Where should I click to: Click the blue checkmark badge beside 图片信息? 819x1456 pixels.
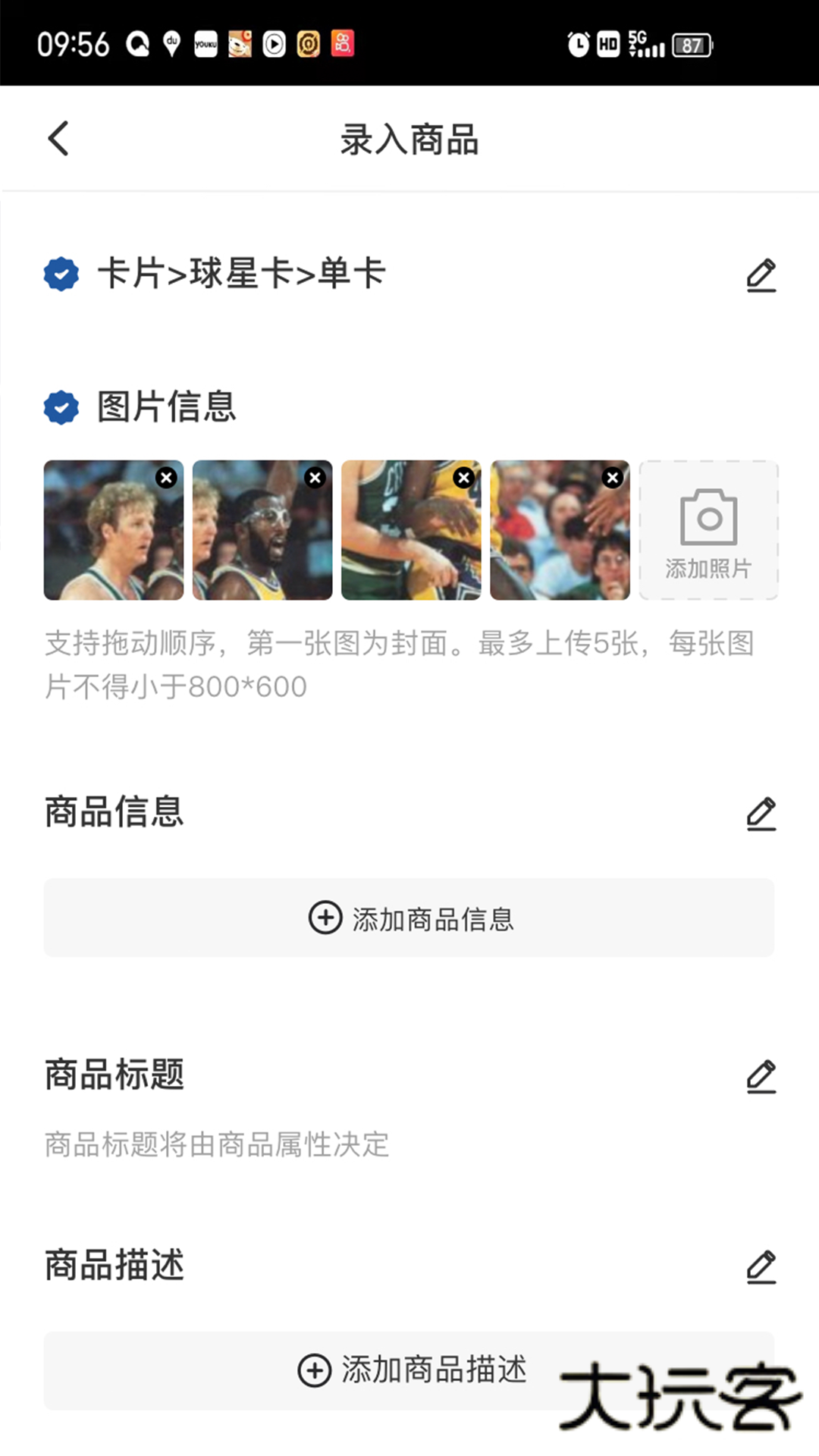[61, 407]
